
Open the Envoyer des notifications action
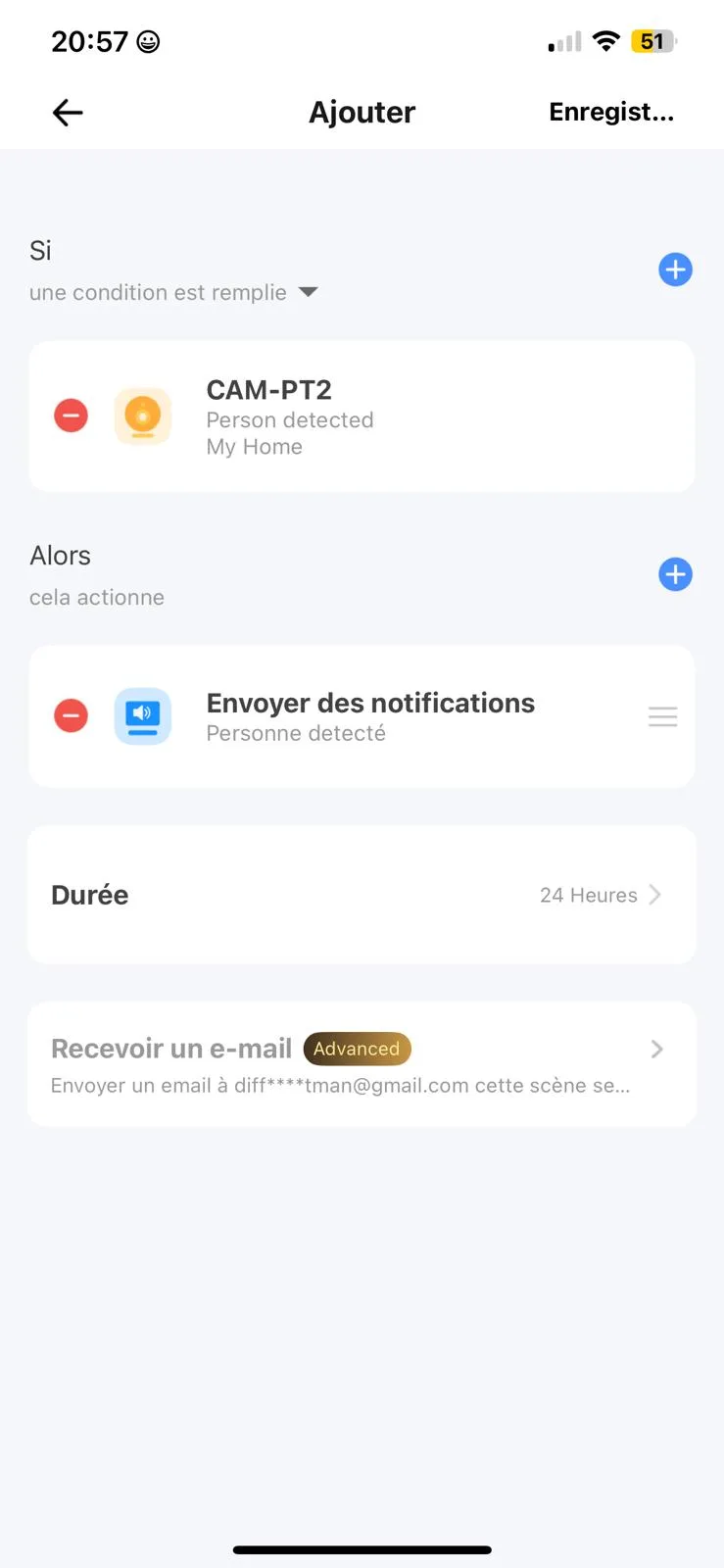tap(362, 716)
